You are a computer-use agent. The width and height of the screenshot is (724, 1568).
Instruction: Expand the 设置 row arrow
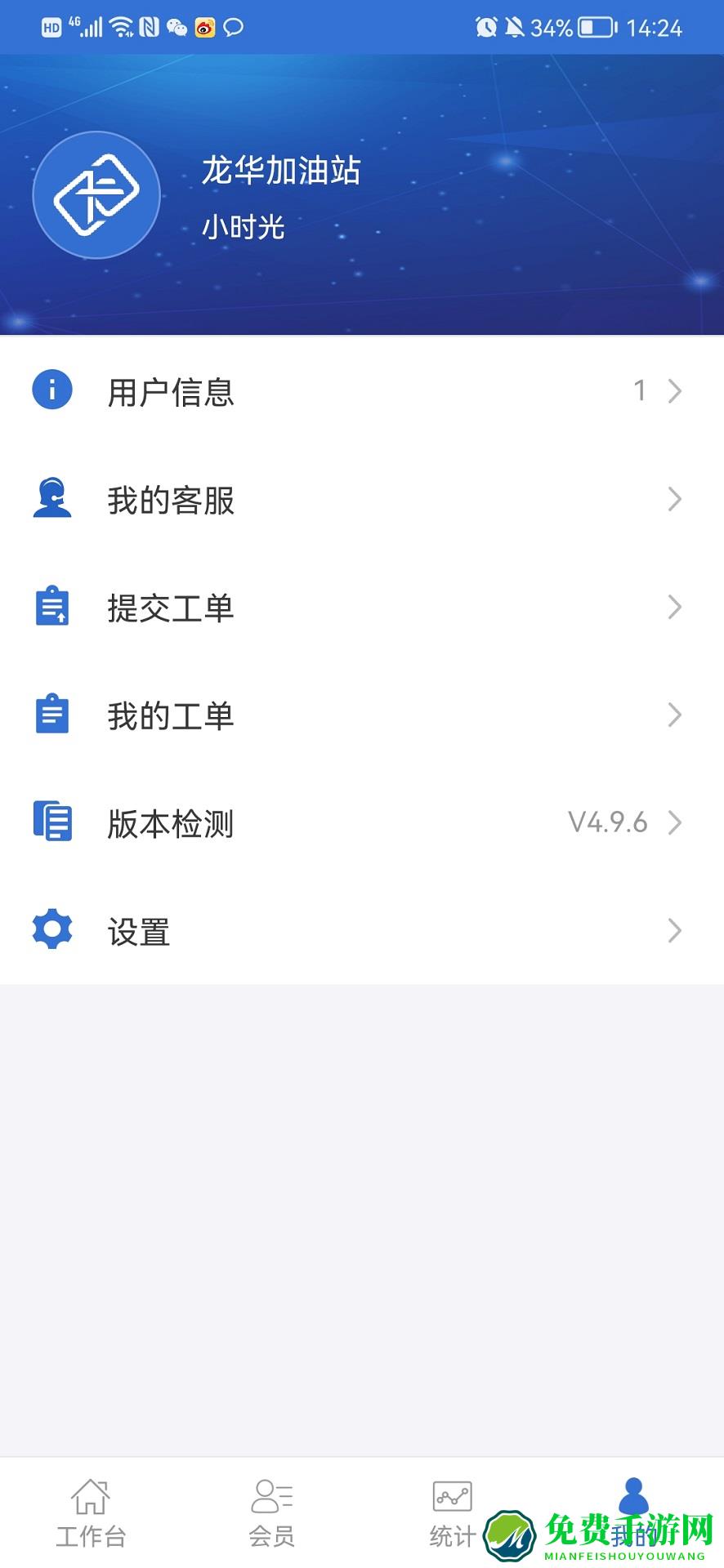click(675, 930)
